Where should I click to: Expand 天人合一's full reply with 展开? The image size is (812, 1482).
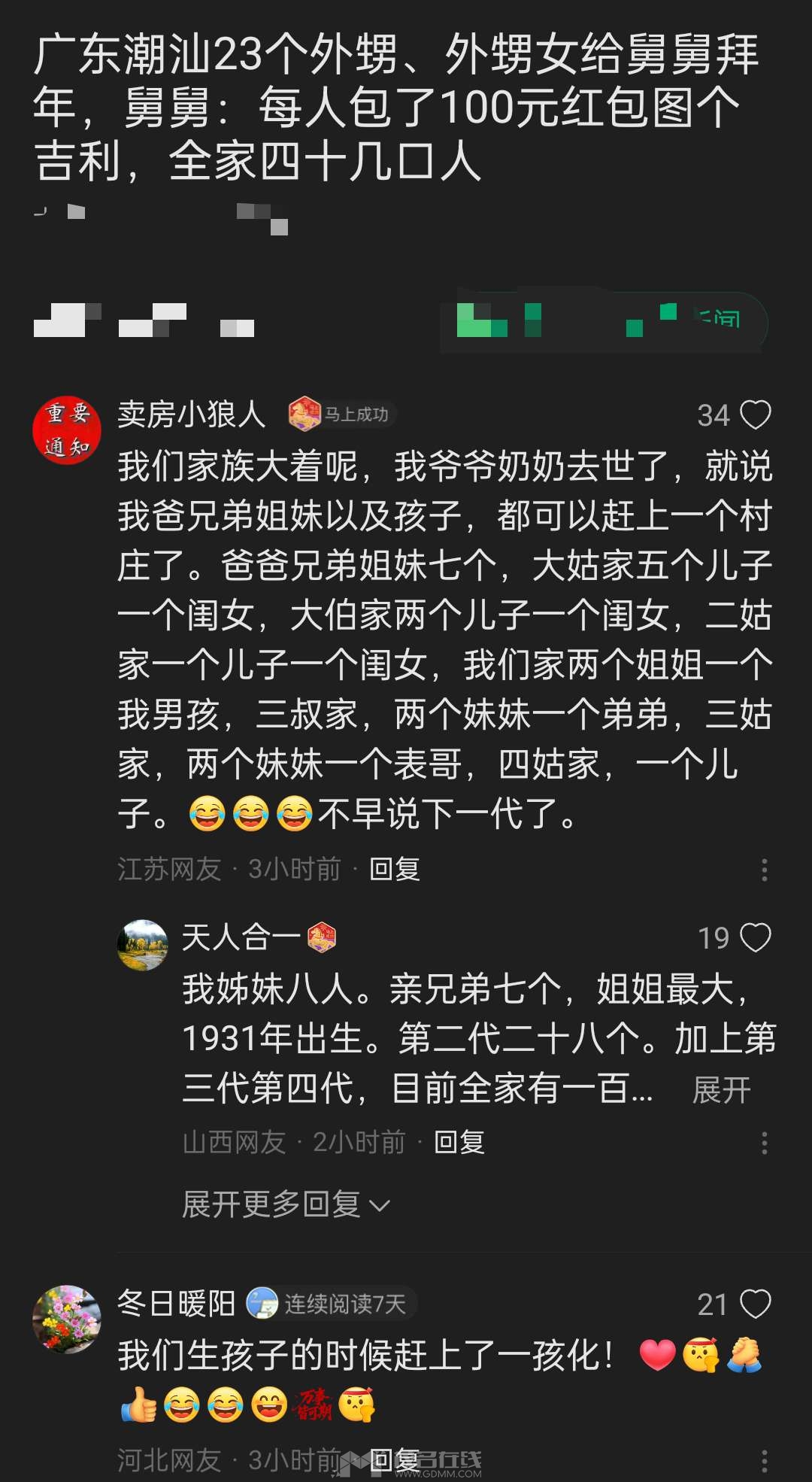click(x=721, y=1090)
